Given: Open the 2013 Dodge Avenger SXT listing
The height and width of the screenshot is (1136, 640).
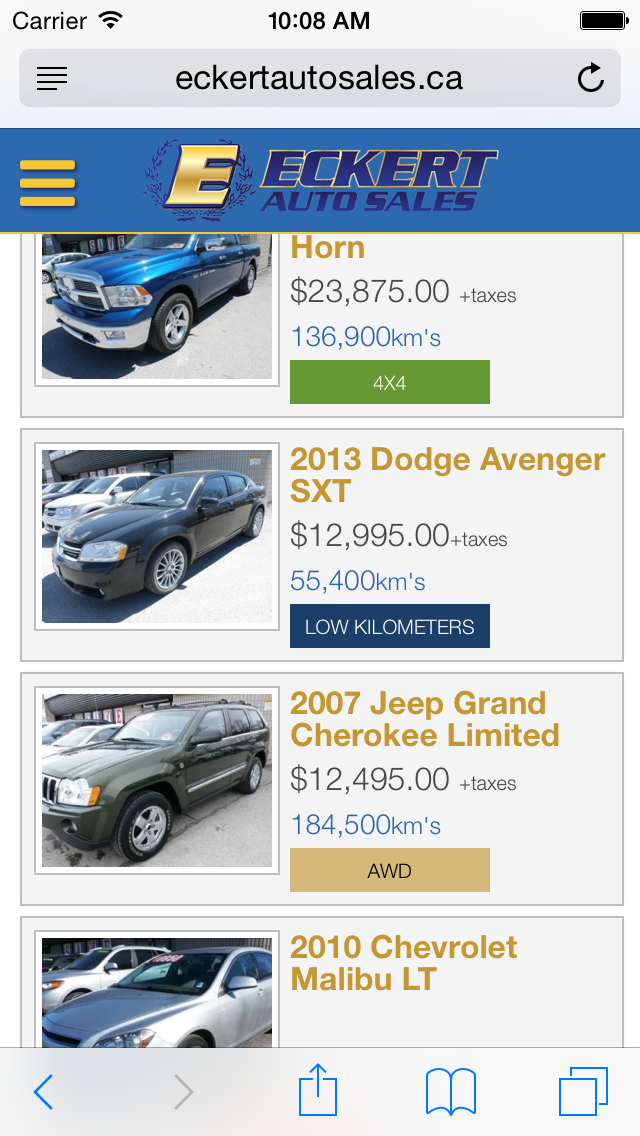Looking at the screenshot, I should point(447,475).
